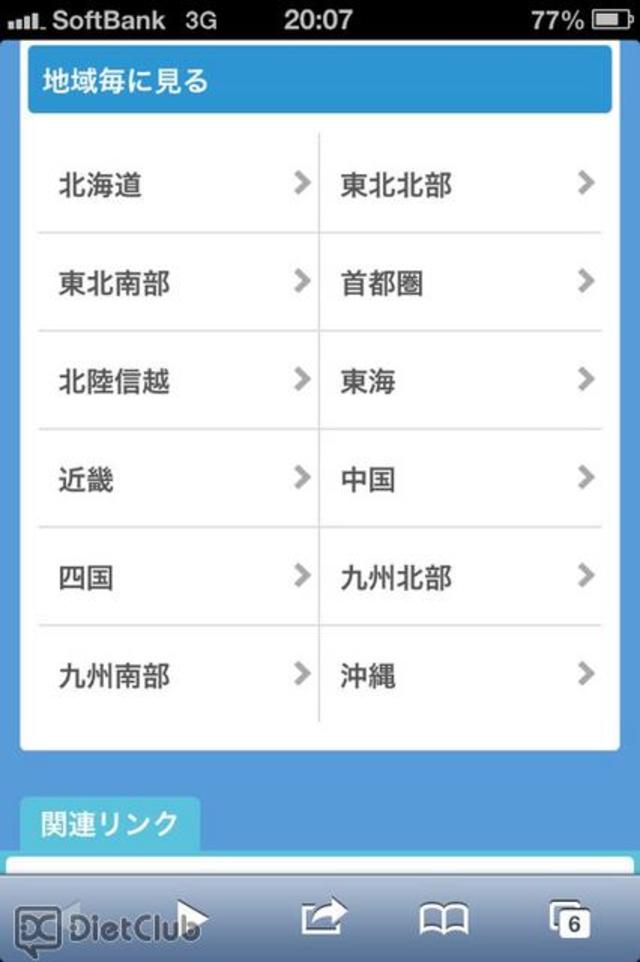Image resolution: width=640 pixels, height=962 pixels.
Task: Open the 四国 region
Action: click(178, 577)
